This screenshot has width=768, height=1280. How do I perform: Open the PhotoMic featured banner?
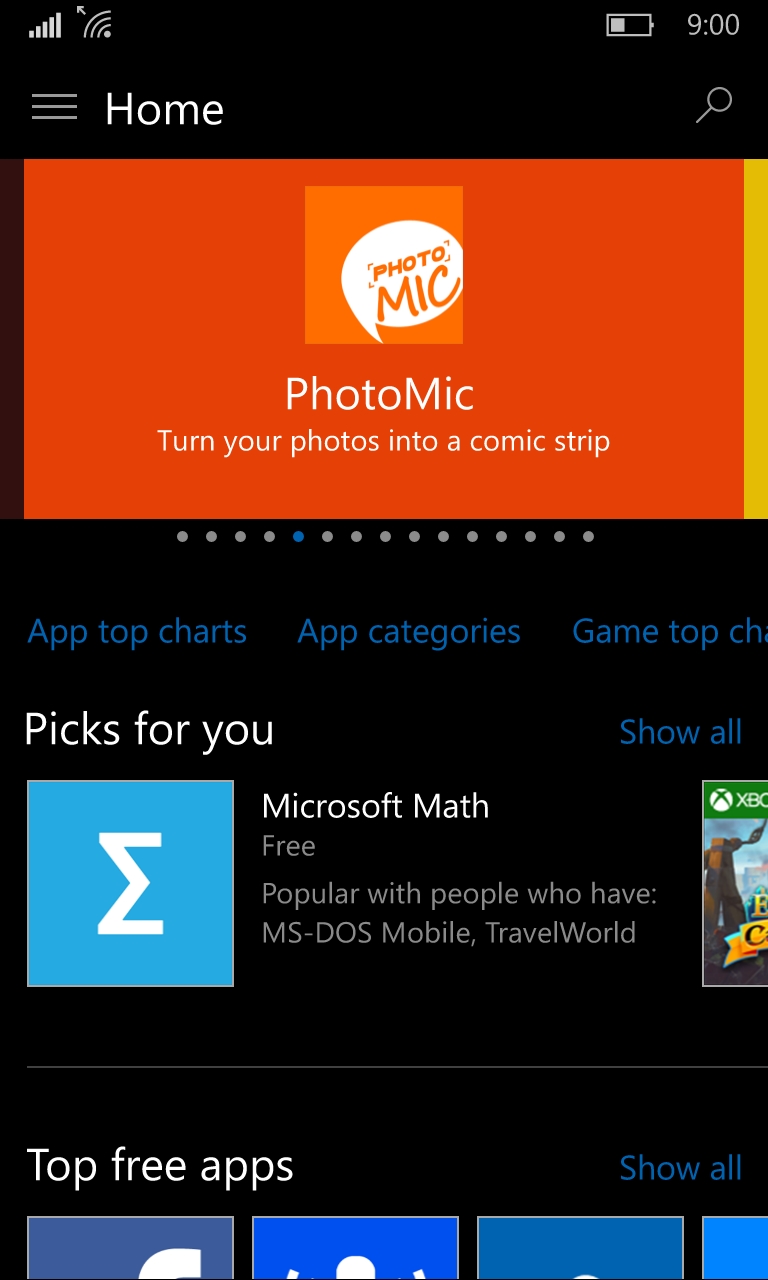click(384, 338)
